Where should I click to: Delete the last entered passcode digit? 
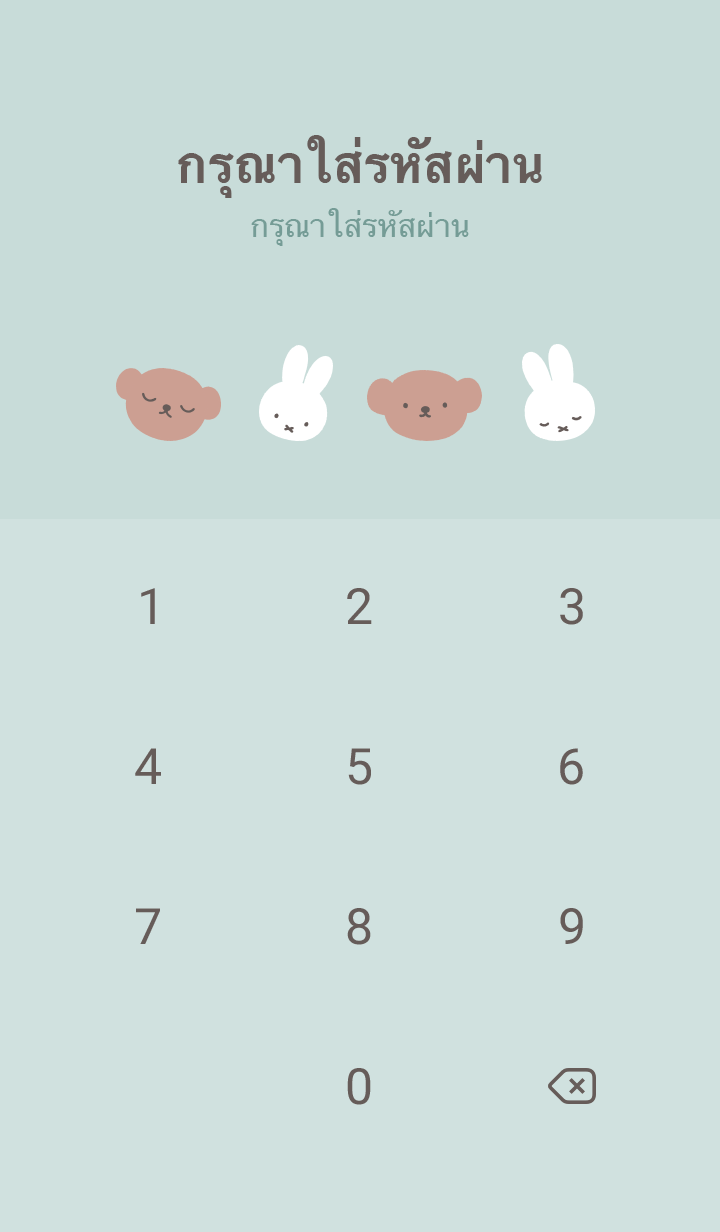pos(572,1086)
